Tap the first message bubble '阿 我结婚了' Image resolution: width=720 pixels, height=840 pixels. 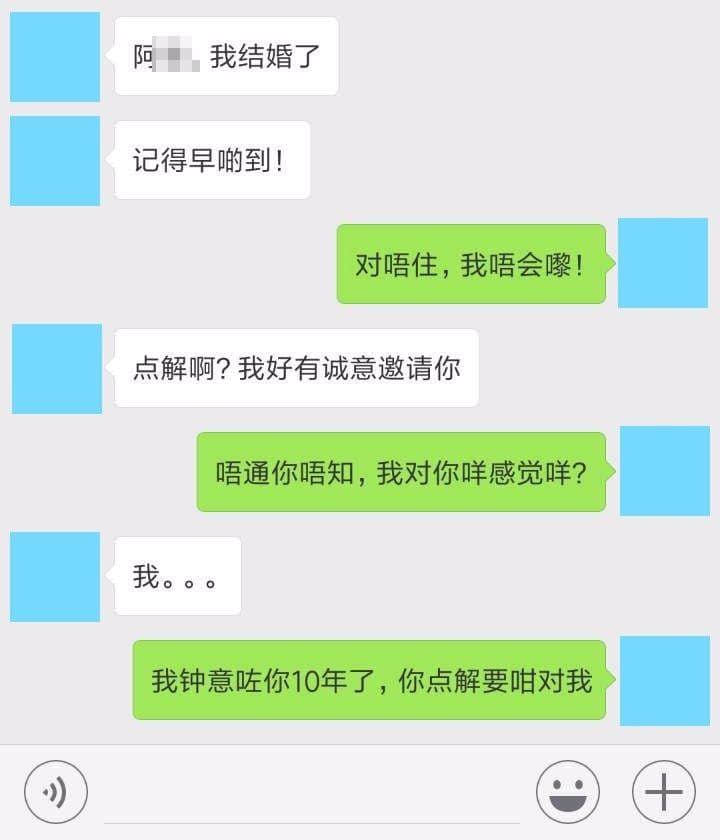point(225,57)
